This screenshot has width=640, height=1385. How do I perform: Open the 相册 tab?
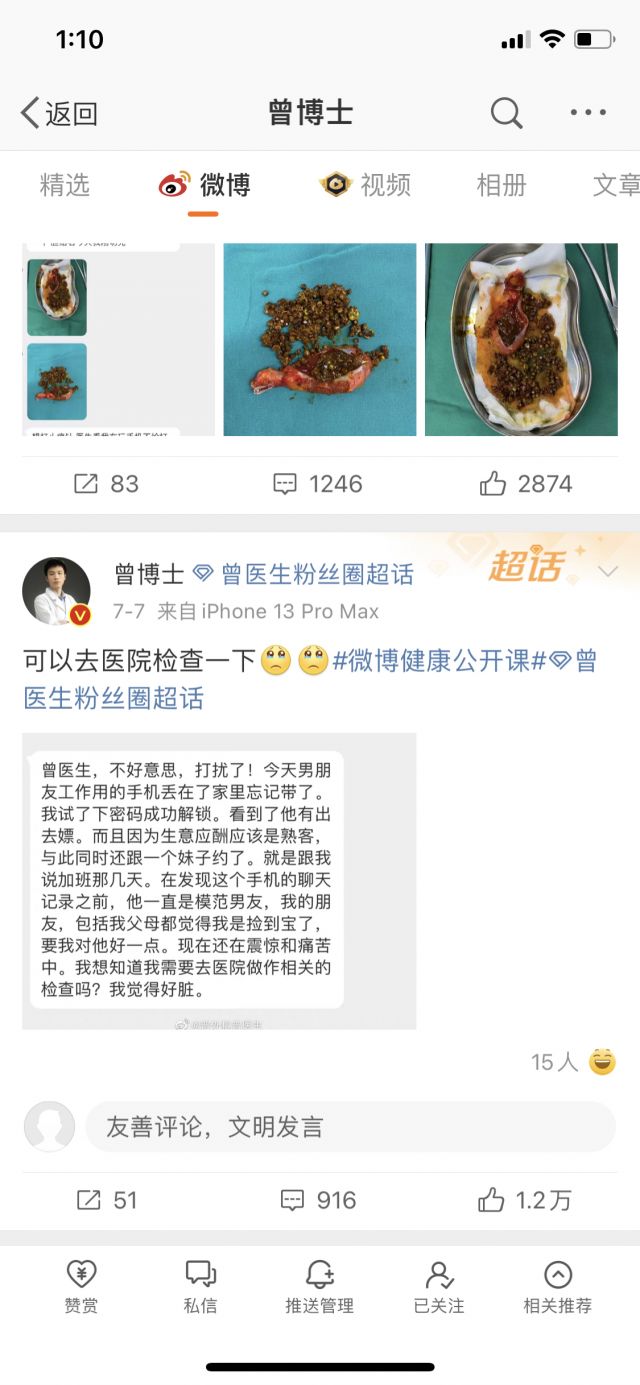(x=502, y=185)
